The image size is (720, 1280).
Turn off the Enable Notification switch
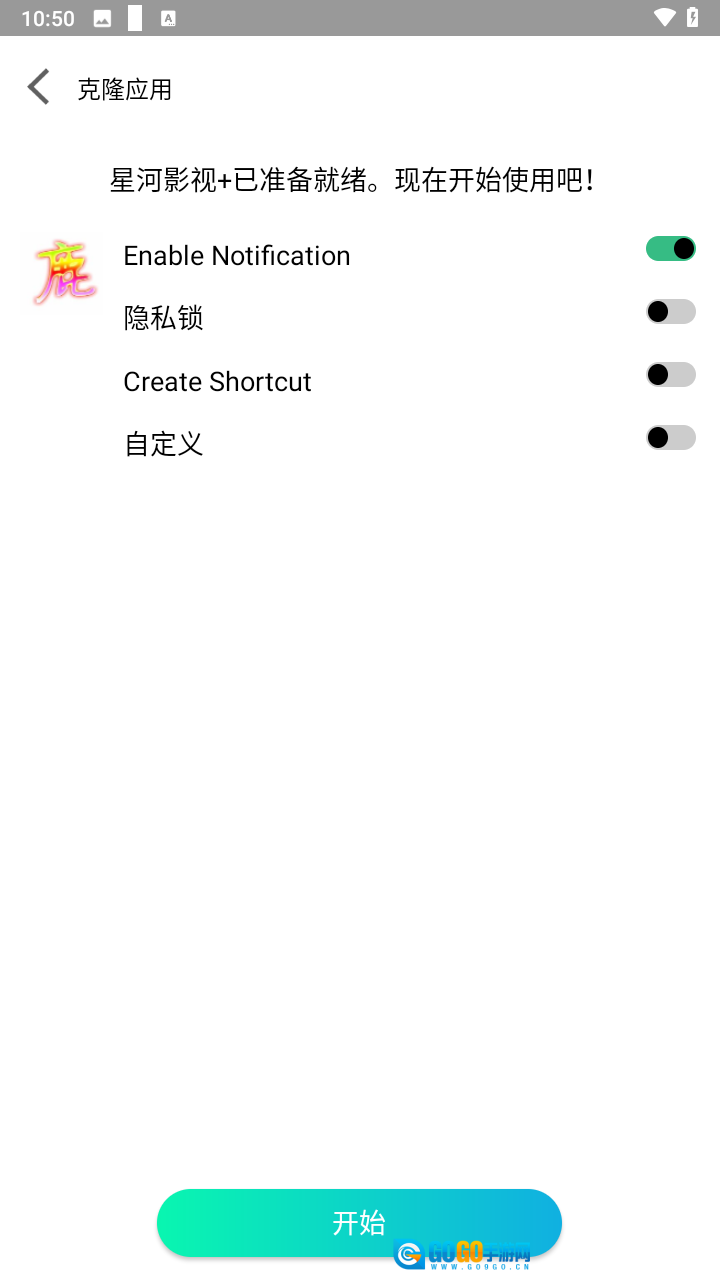tap(670, 249)
